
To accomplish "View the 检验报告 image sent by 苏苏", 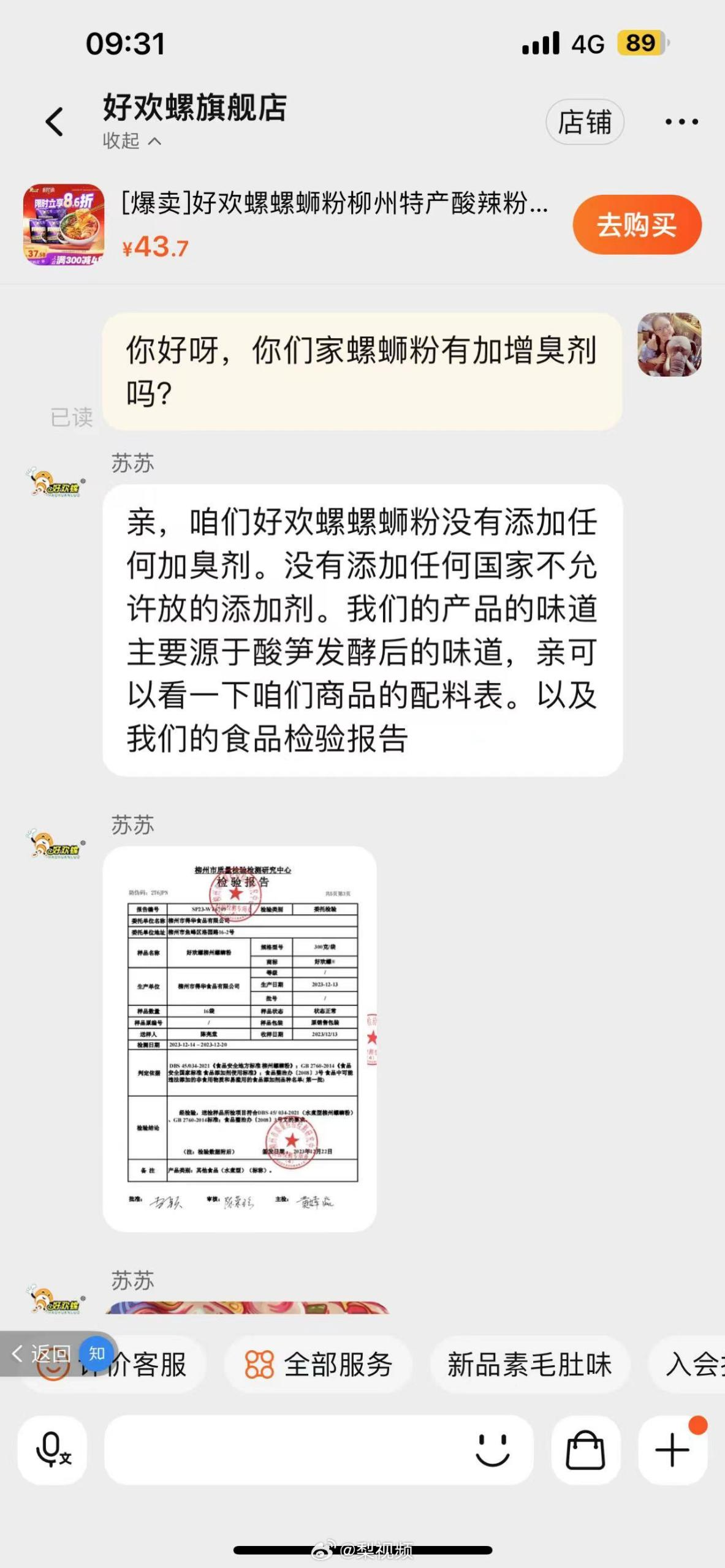I will click(240, 1039).
